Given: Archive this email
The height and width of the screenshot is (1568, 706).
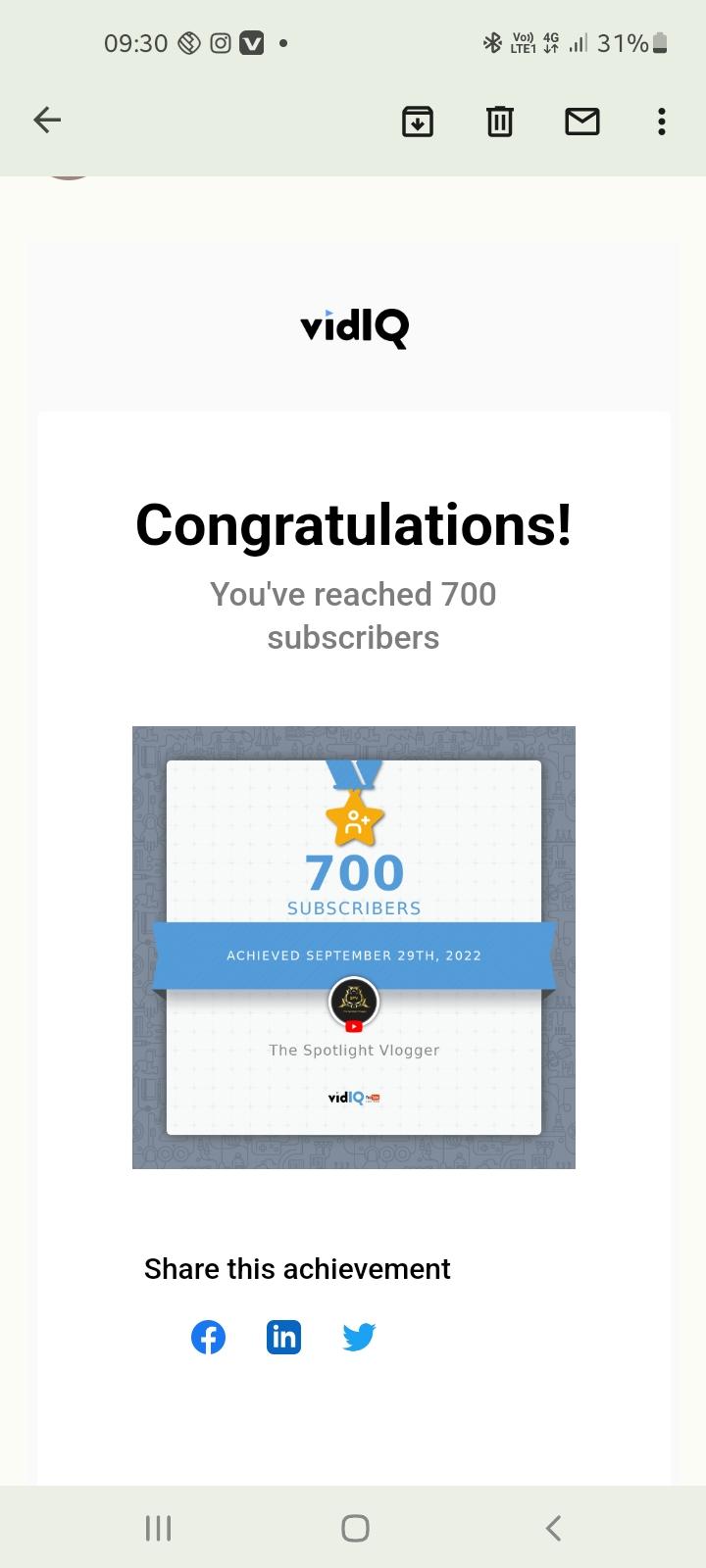Looking at the screenshot, I should (418, 122).
